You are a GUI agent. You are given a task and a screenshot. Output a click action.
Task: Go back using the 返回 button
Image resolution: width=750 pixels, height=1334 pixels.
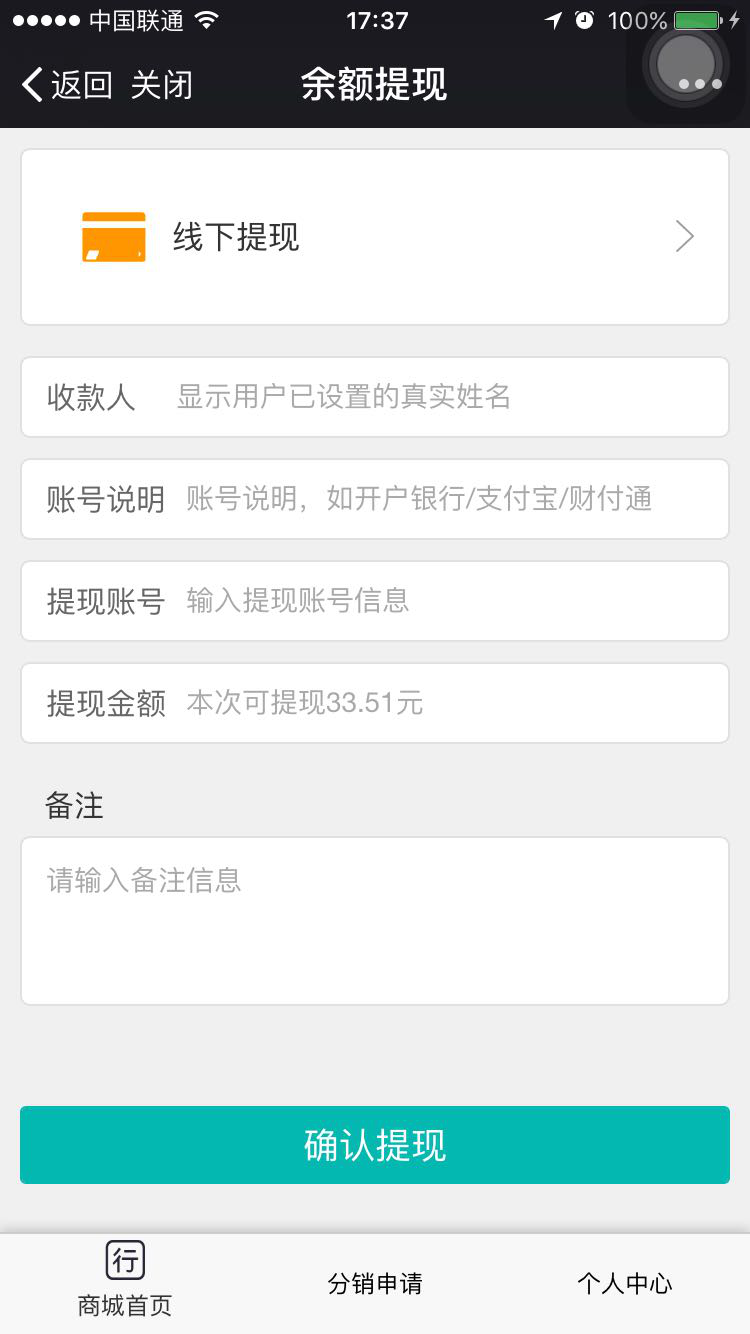[66, 85]
